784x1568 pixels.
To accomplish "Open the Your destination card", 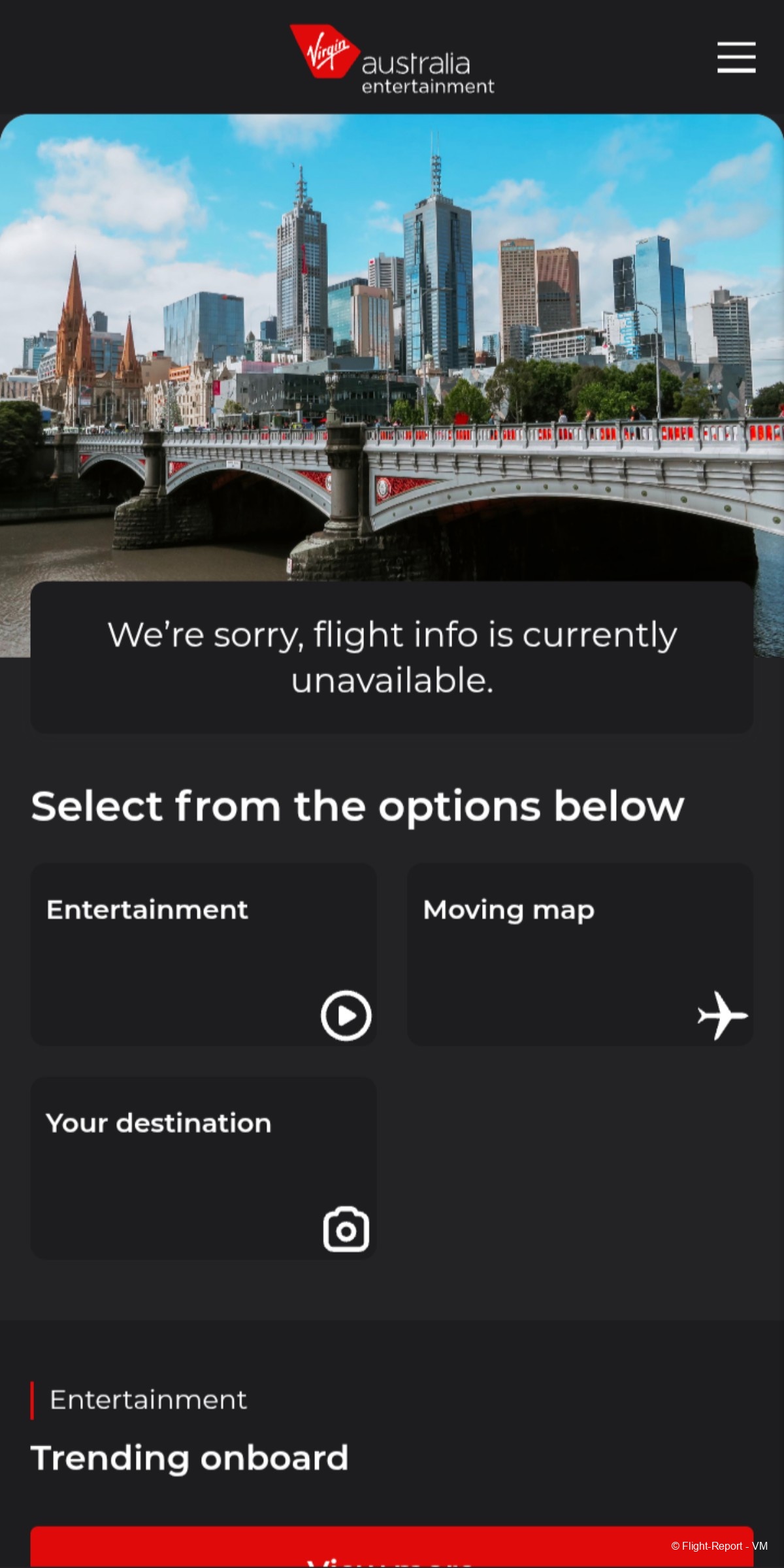I will (203, 1168).
